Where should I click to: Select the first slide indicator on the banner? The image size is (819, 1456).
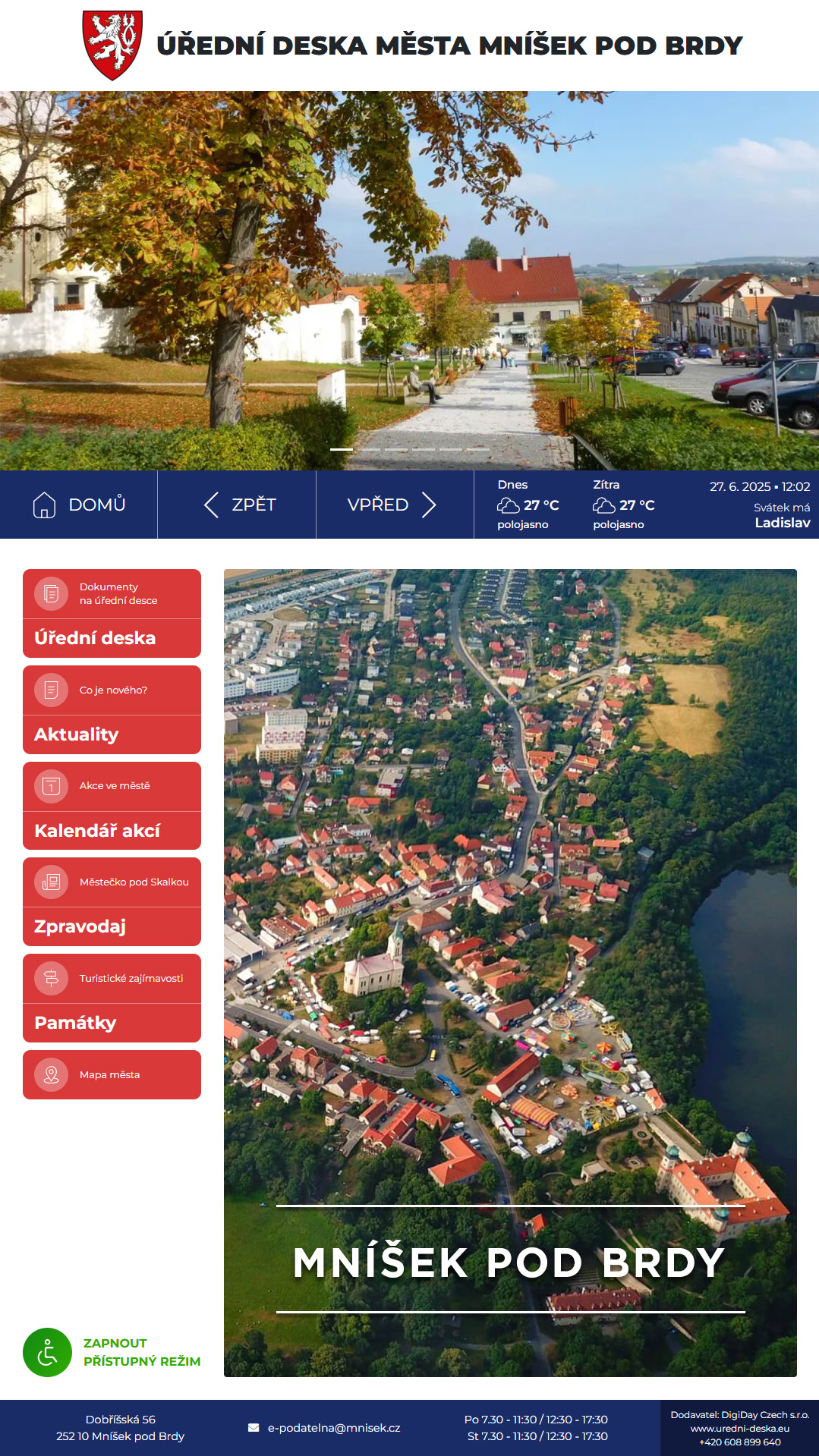coord(342,449)
